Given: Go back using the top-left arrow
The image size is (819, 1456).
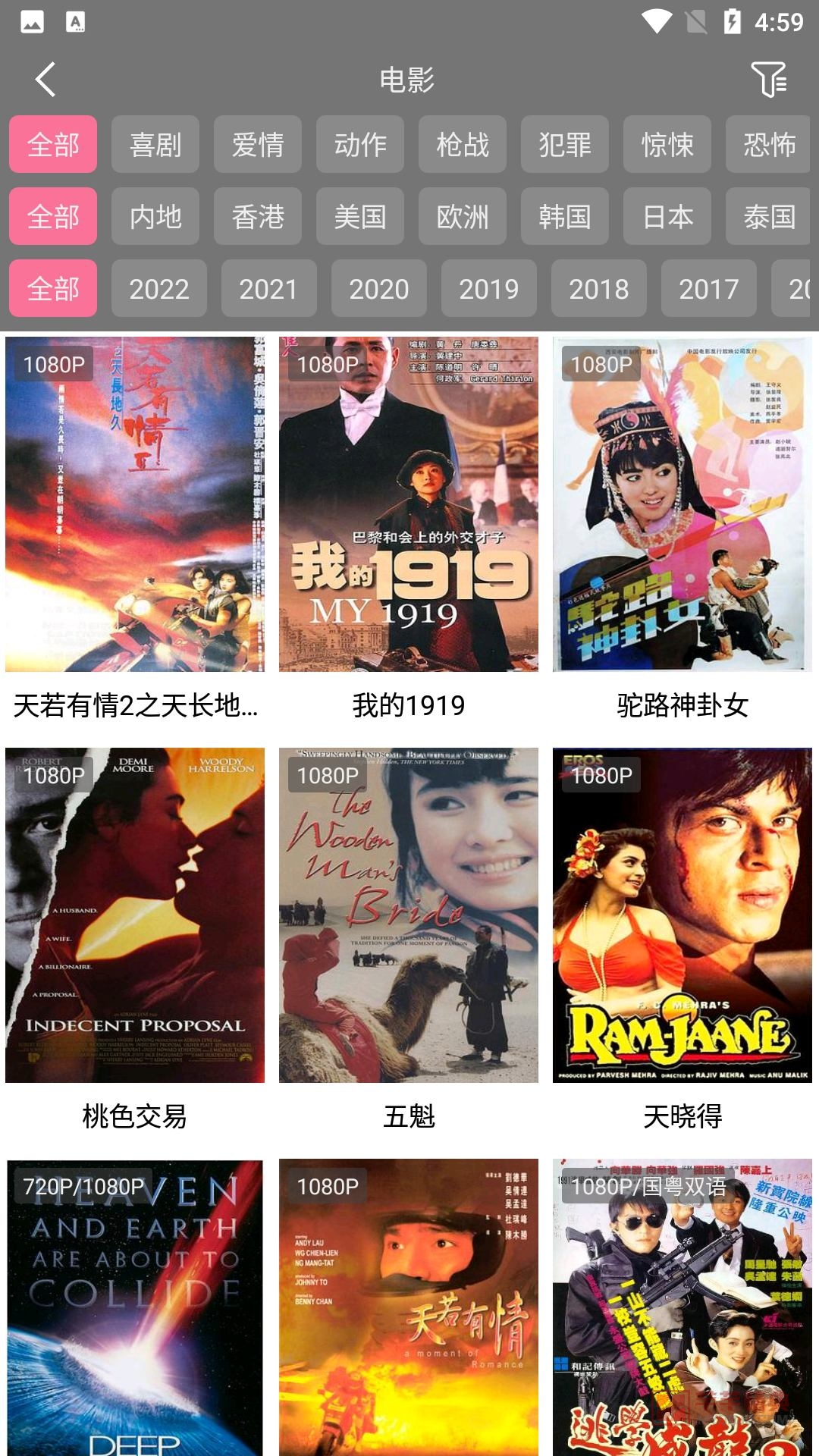Looking at the screenshot, I should 45,80.
